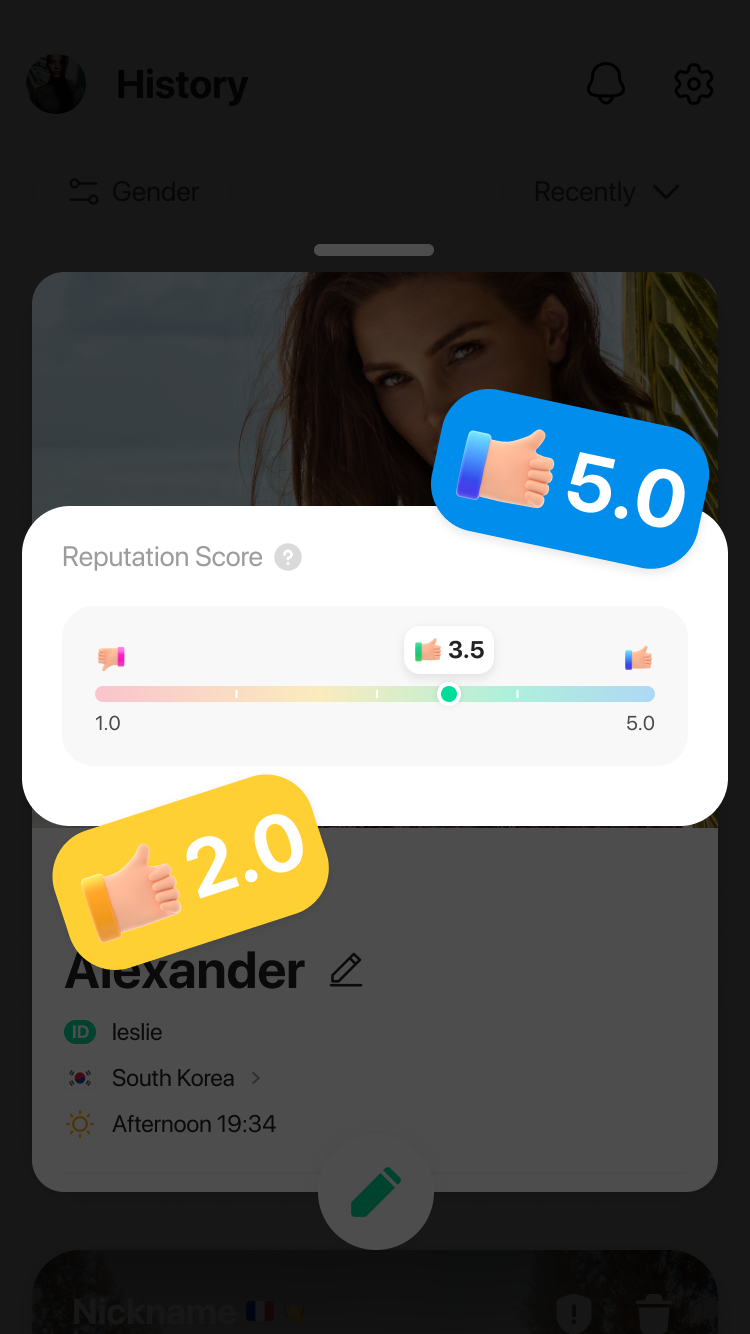Tap the reputation score slider handle
The width and height of the screenshot is (750, 1334).
coord(449,694)
